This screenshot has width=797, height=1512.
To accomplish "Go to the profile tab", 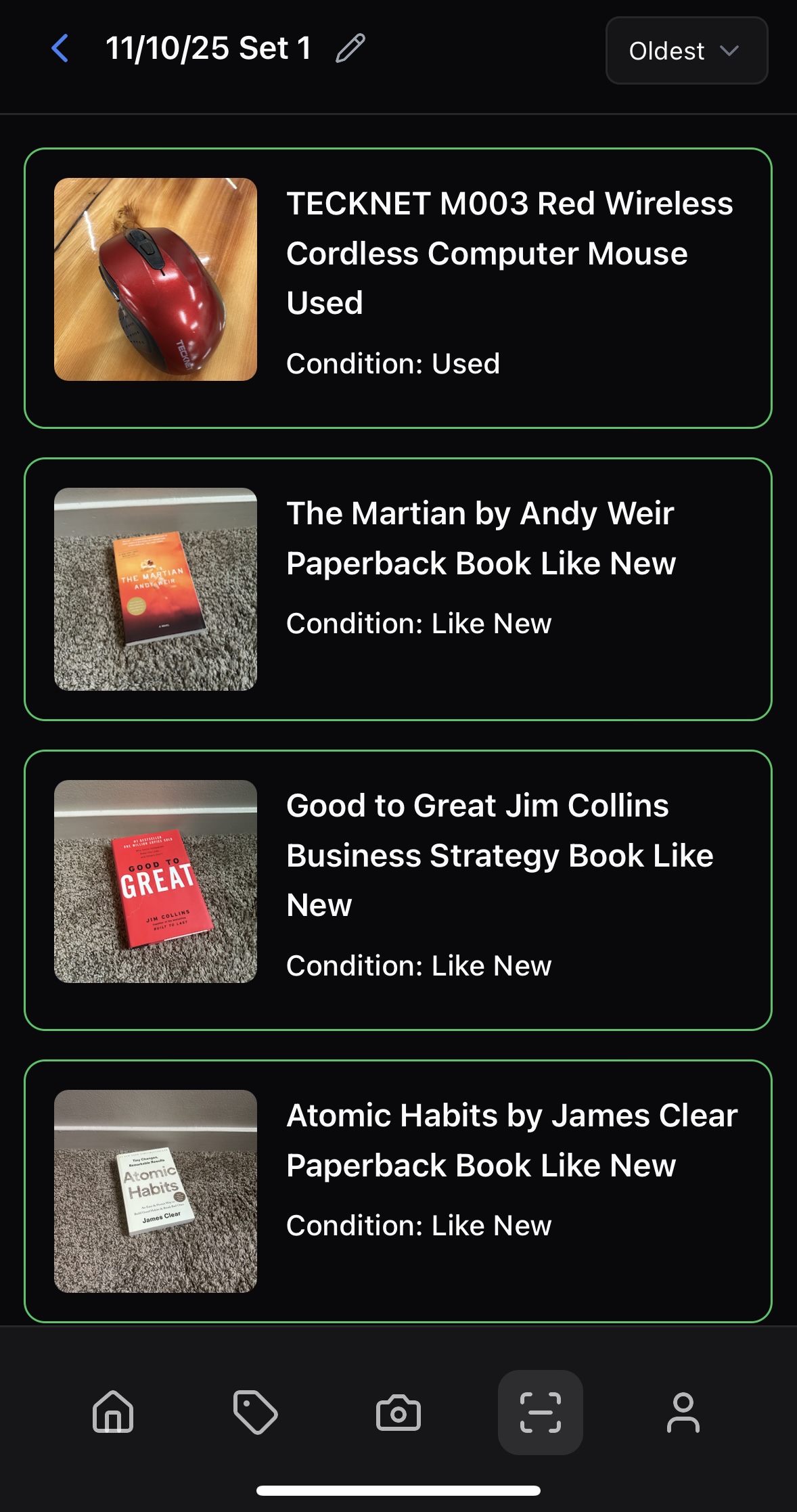I will click(683, 1413).
